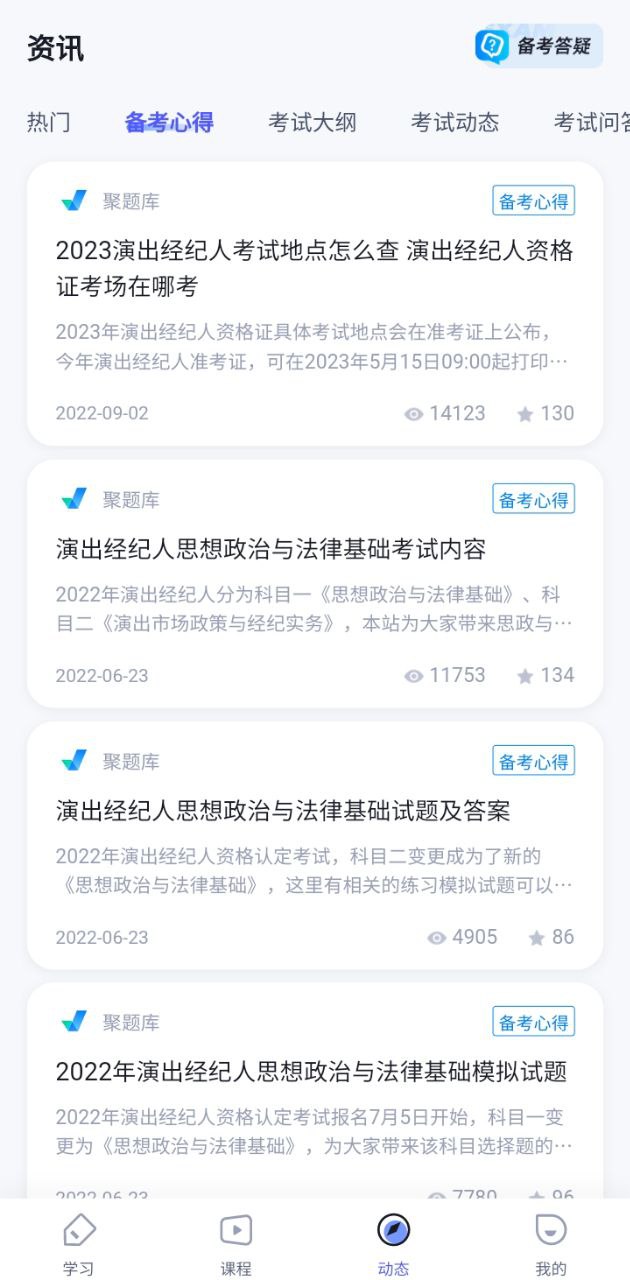Screen dimensions: 630x1280
Task: Open article 2023演出经纪人考试地点怎么查
Action: click(x=314, y=268)
